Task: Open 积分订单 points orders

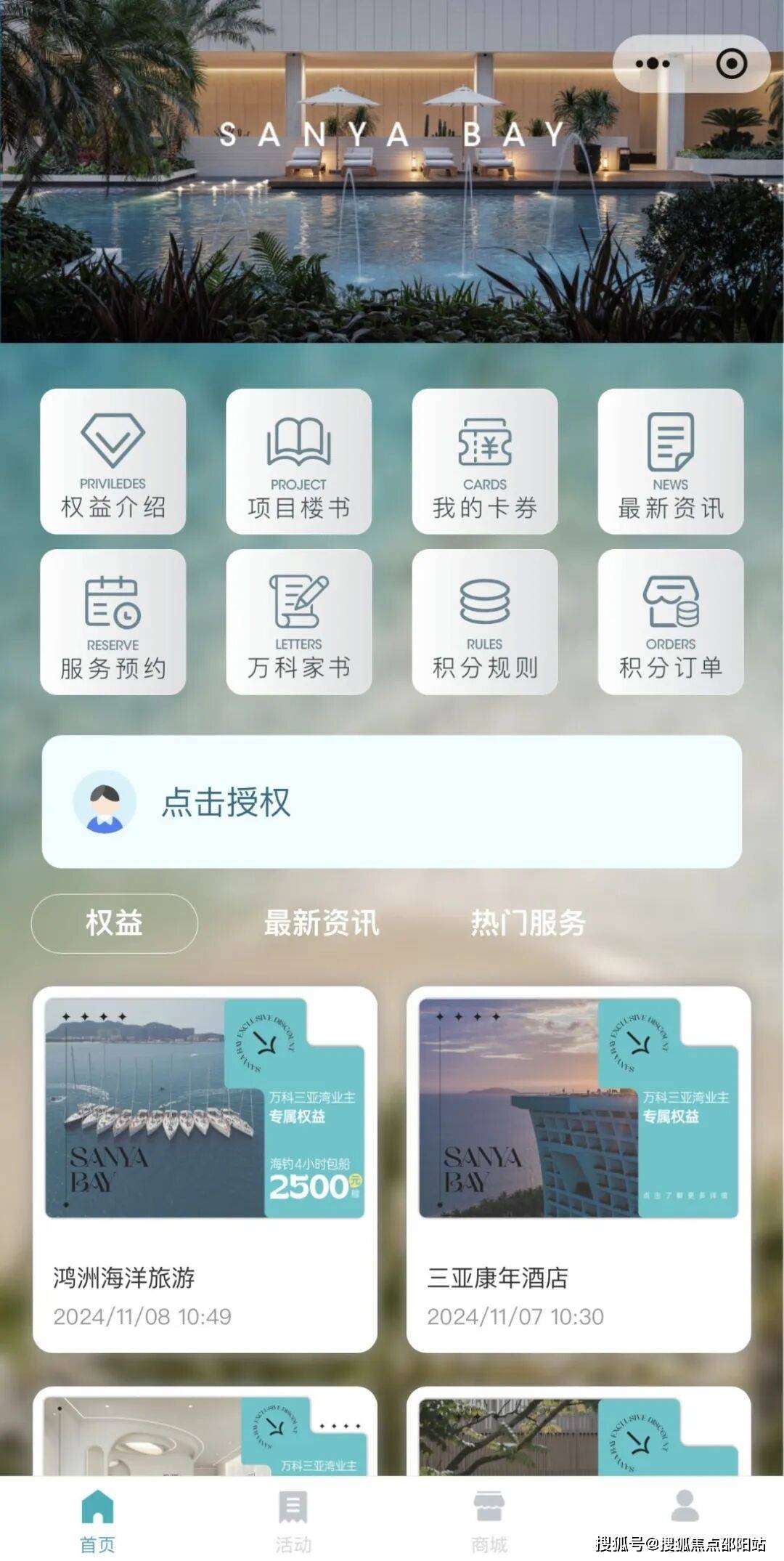Action: (671, 623)
